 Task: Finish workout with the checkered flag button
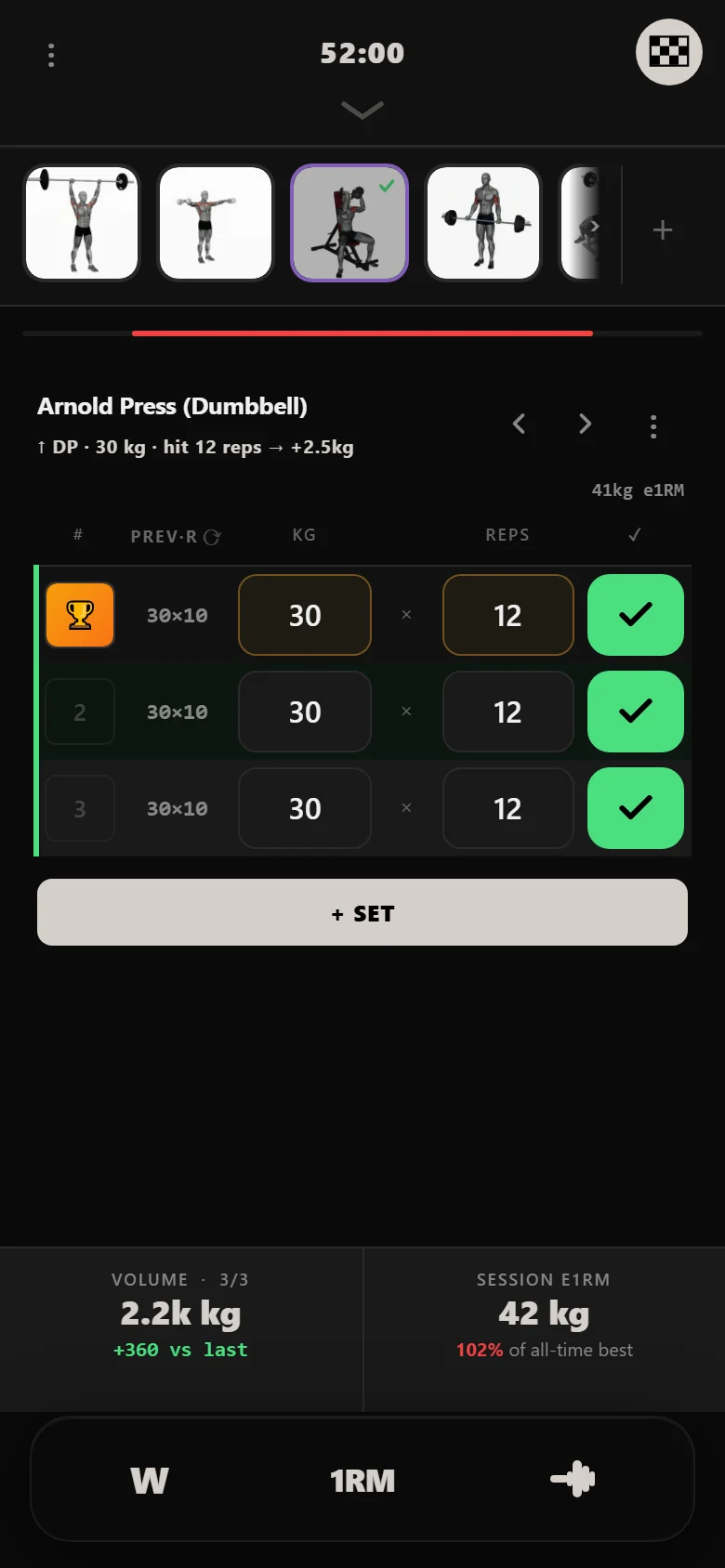668,52
